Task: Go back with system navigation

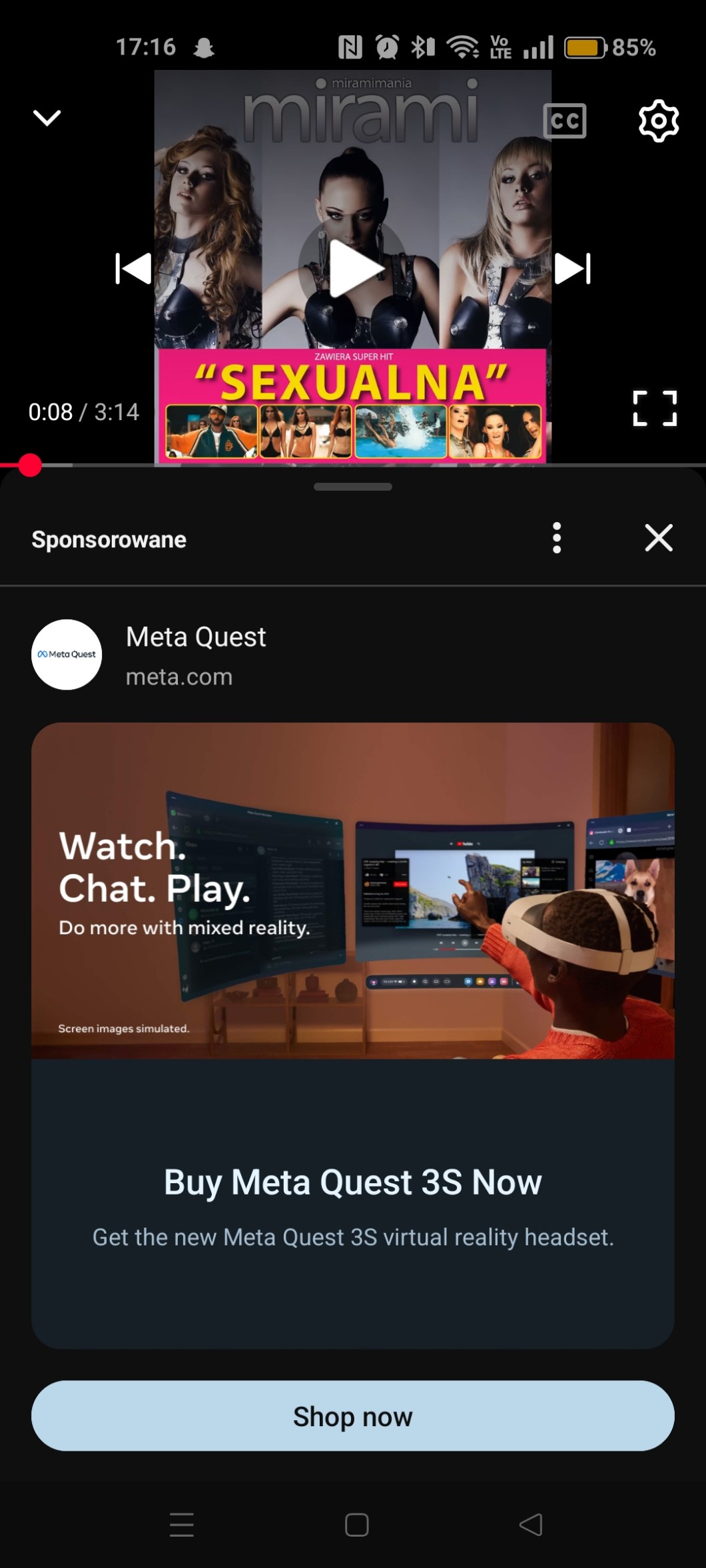Action: [531, 1525]
